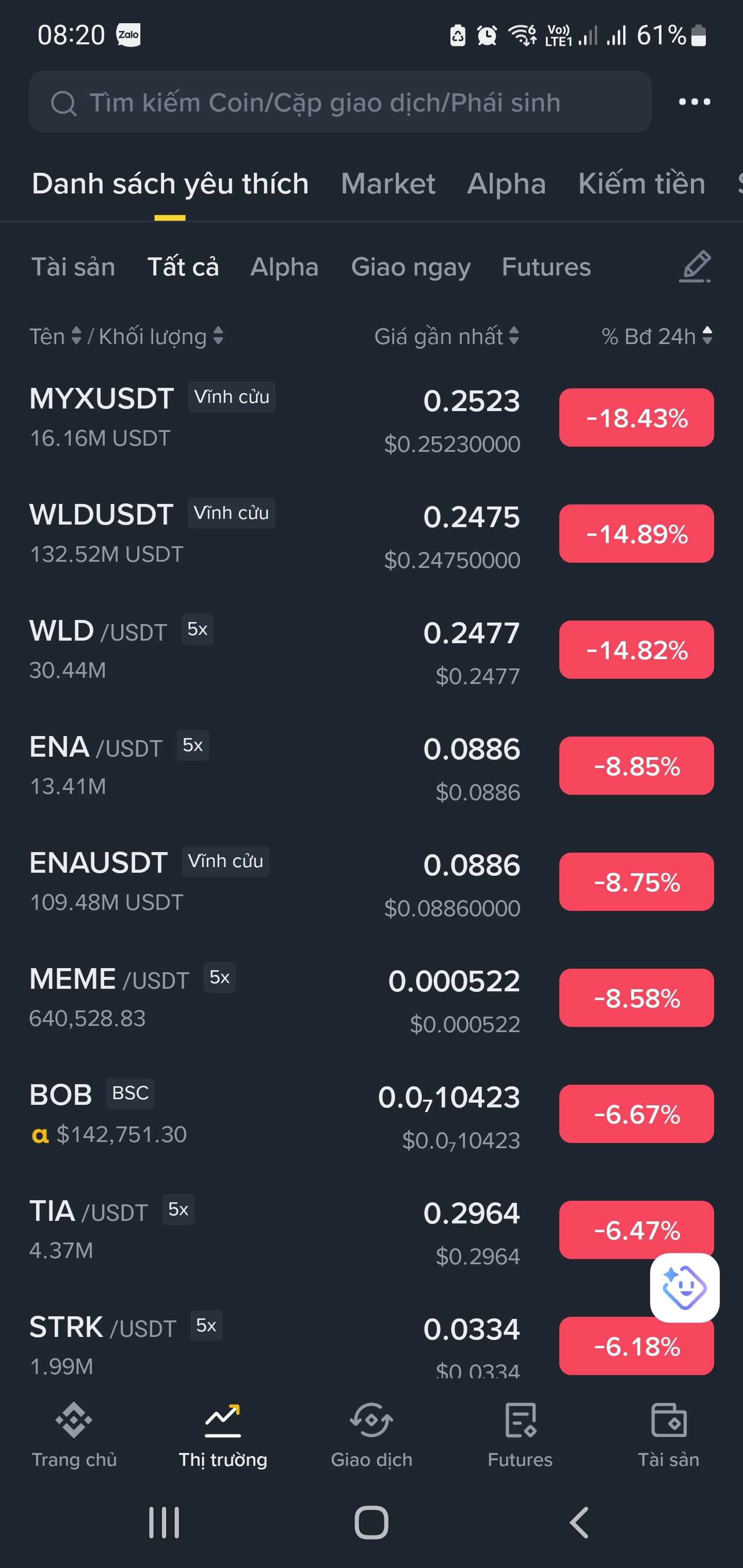This screenshot has height=1568, width=743.
Task: Show only Futures pairs filter
Action: [x=546, y=267]
